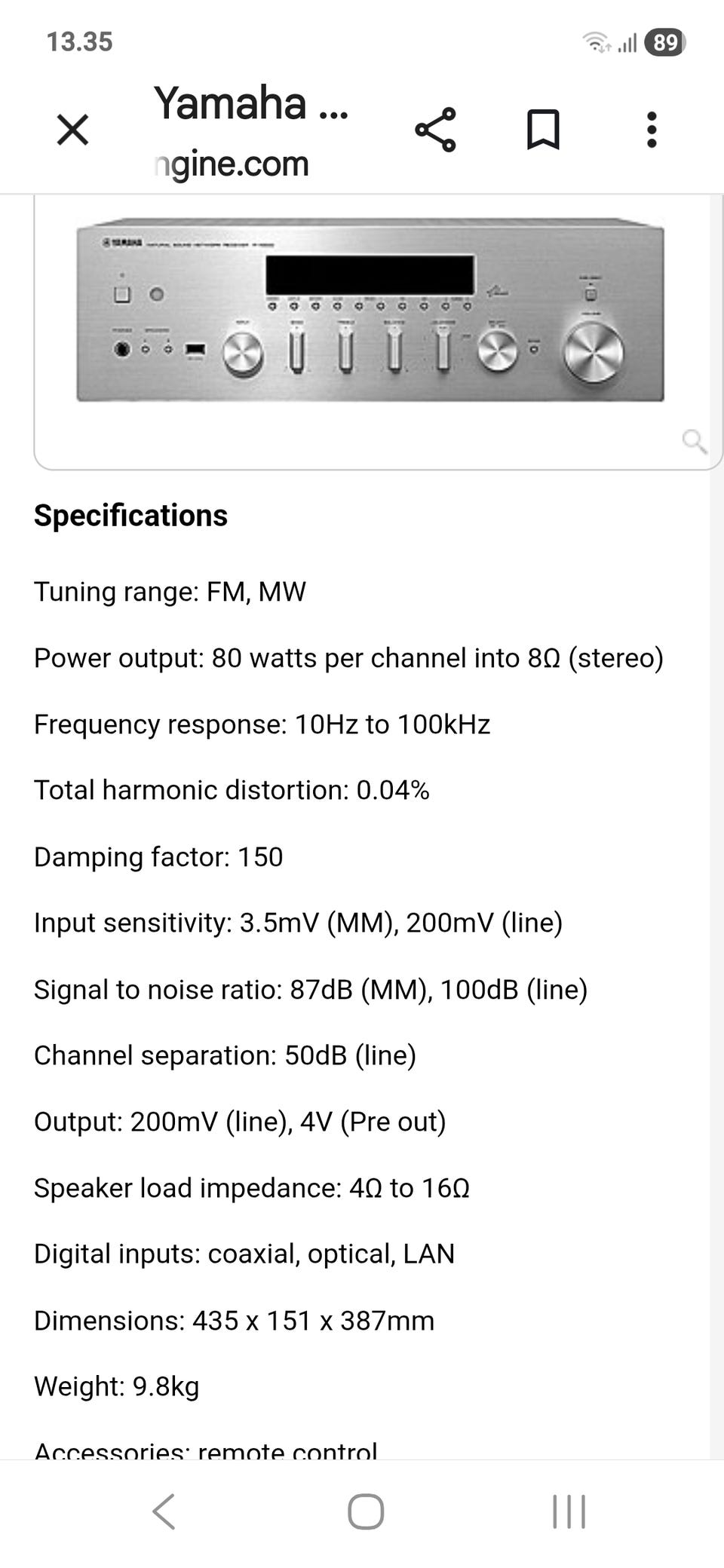Share this Yamaha page

point(435,130)
